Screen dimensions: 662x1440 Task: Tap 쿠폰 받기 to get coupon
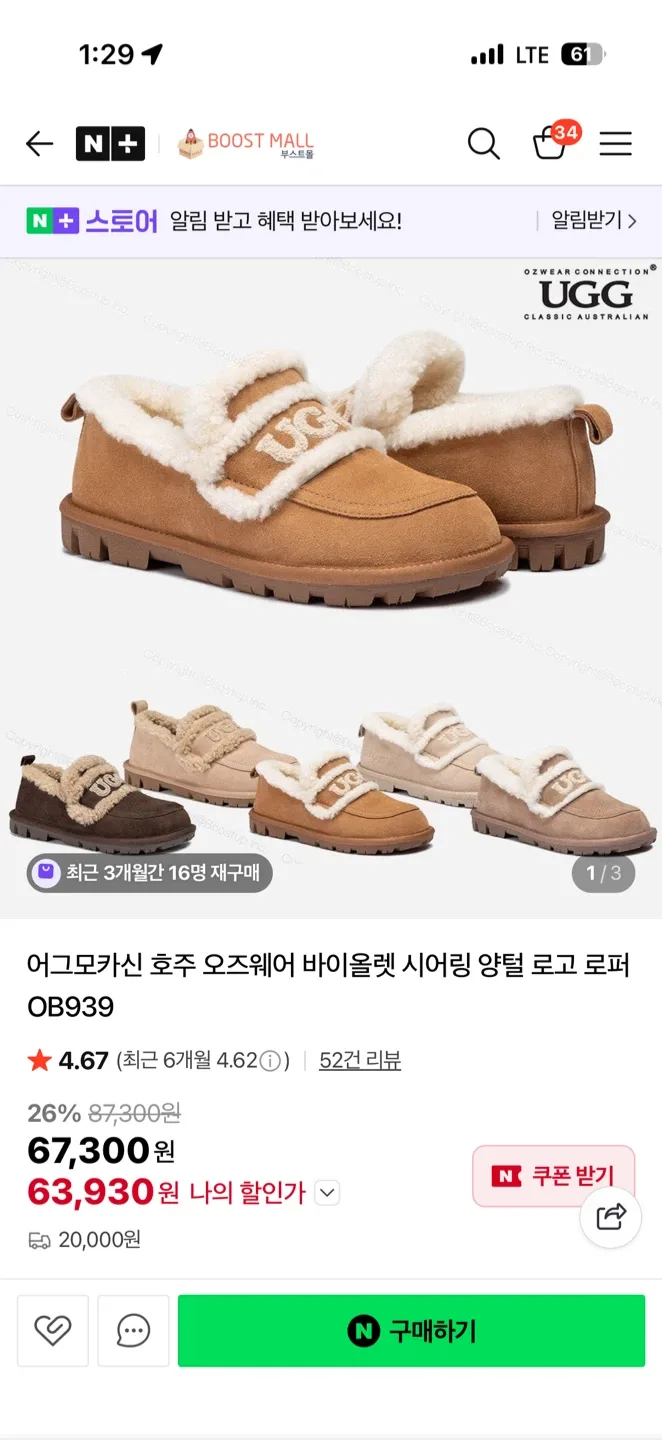pyautogui.click(x=553, y=1176)
